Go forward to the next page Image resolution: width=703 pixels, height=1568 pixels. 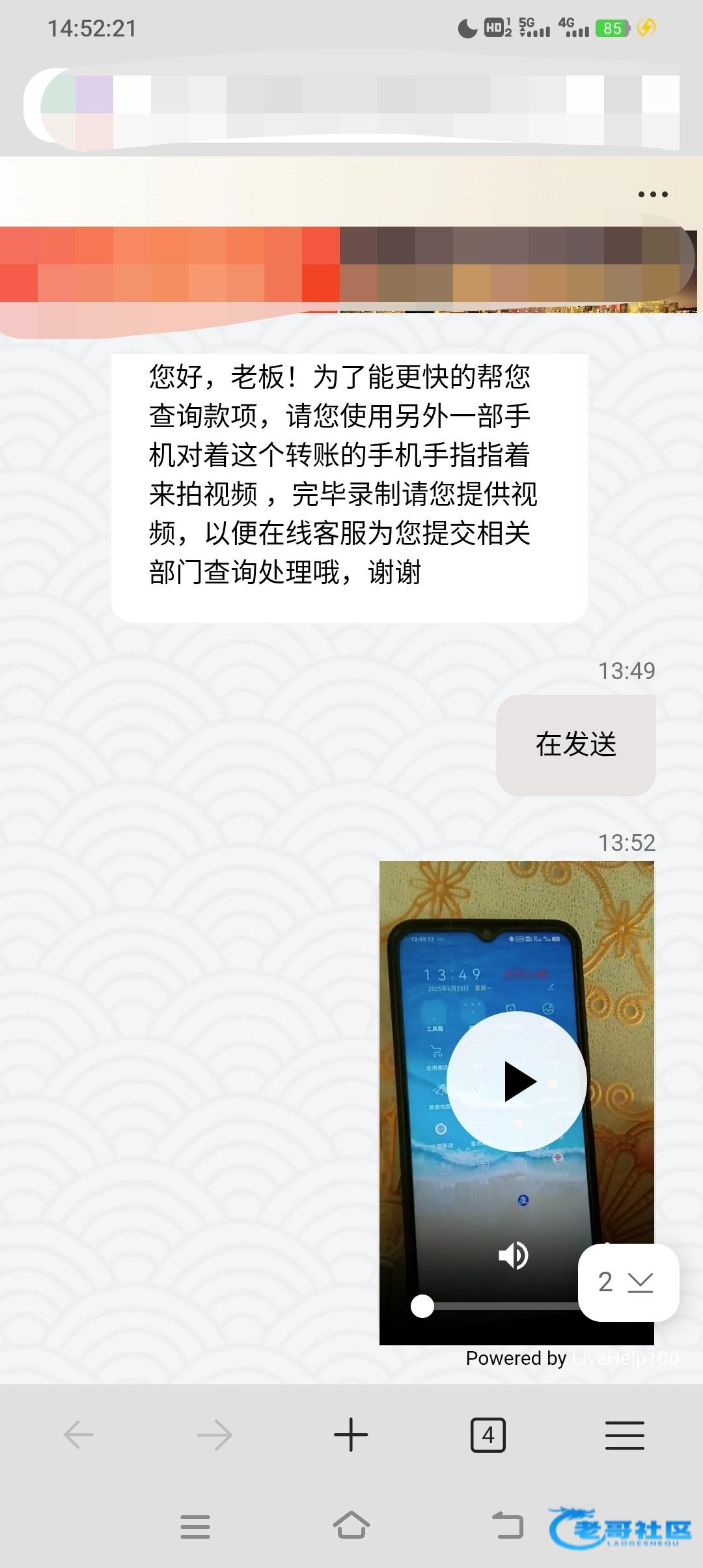[215, 1435]
